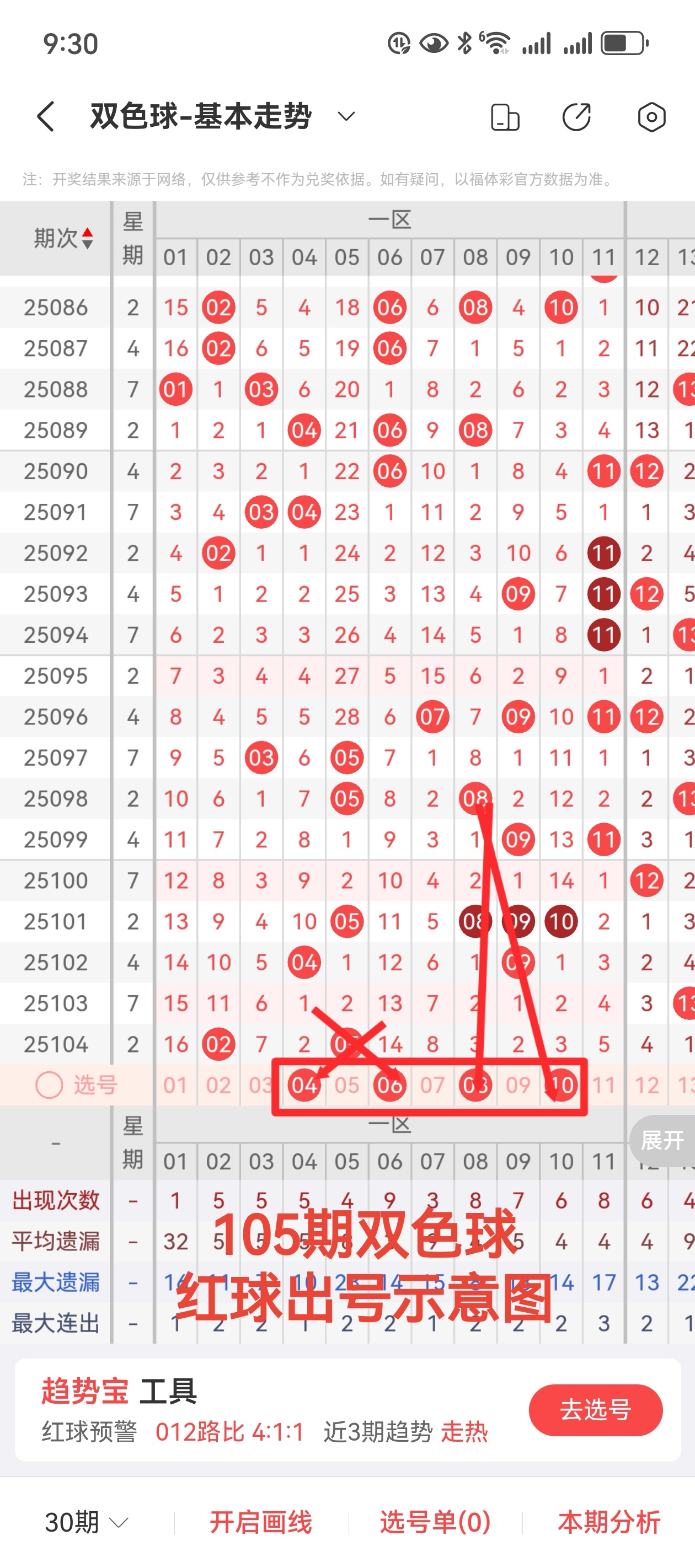Select number 02 in the 选号 row
Screen dimensions: 695x1568
[x=218, y=1085]
